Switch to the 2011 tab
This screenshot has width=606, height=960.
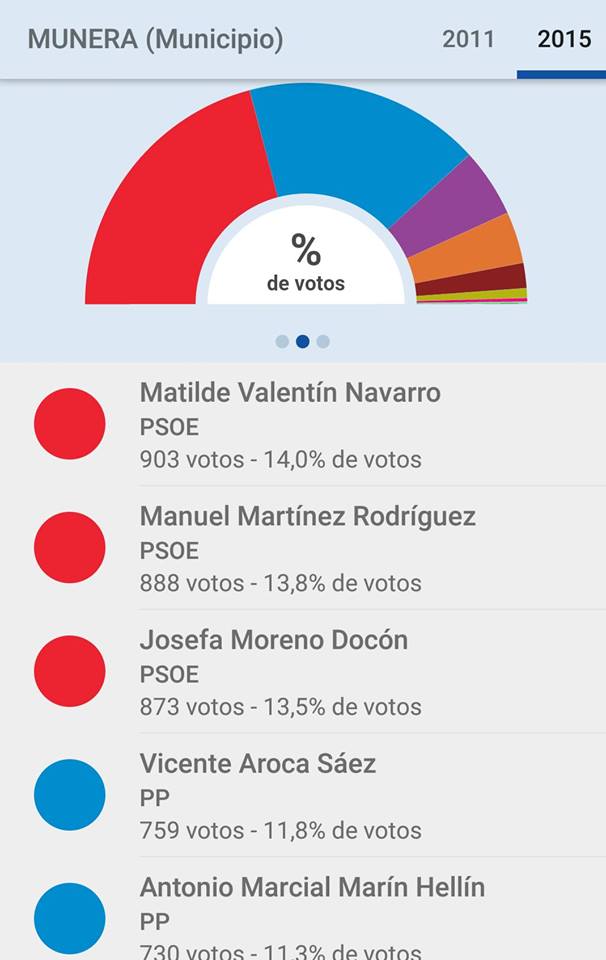pyautogui.click(x=468, y=40)
